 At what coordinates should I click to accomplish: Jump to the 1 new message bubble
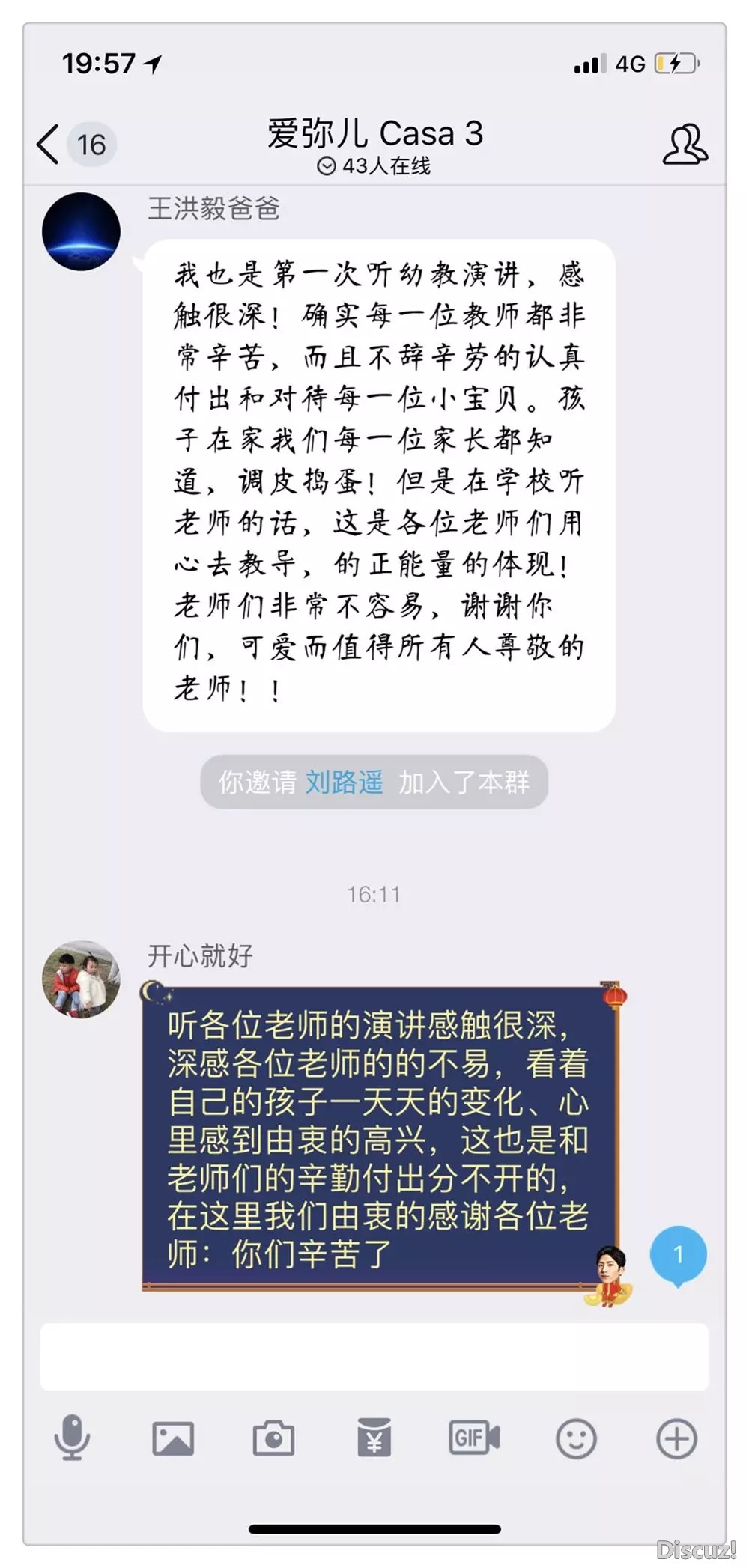(x=678, y=1255)
